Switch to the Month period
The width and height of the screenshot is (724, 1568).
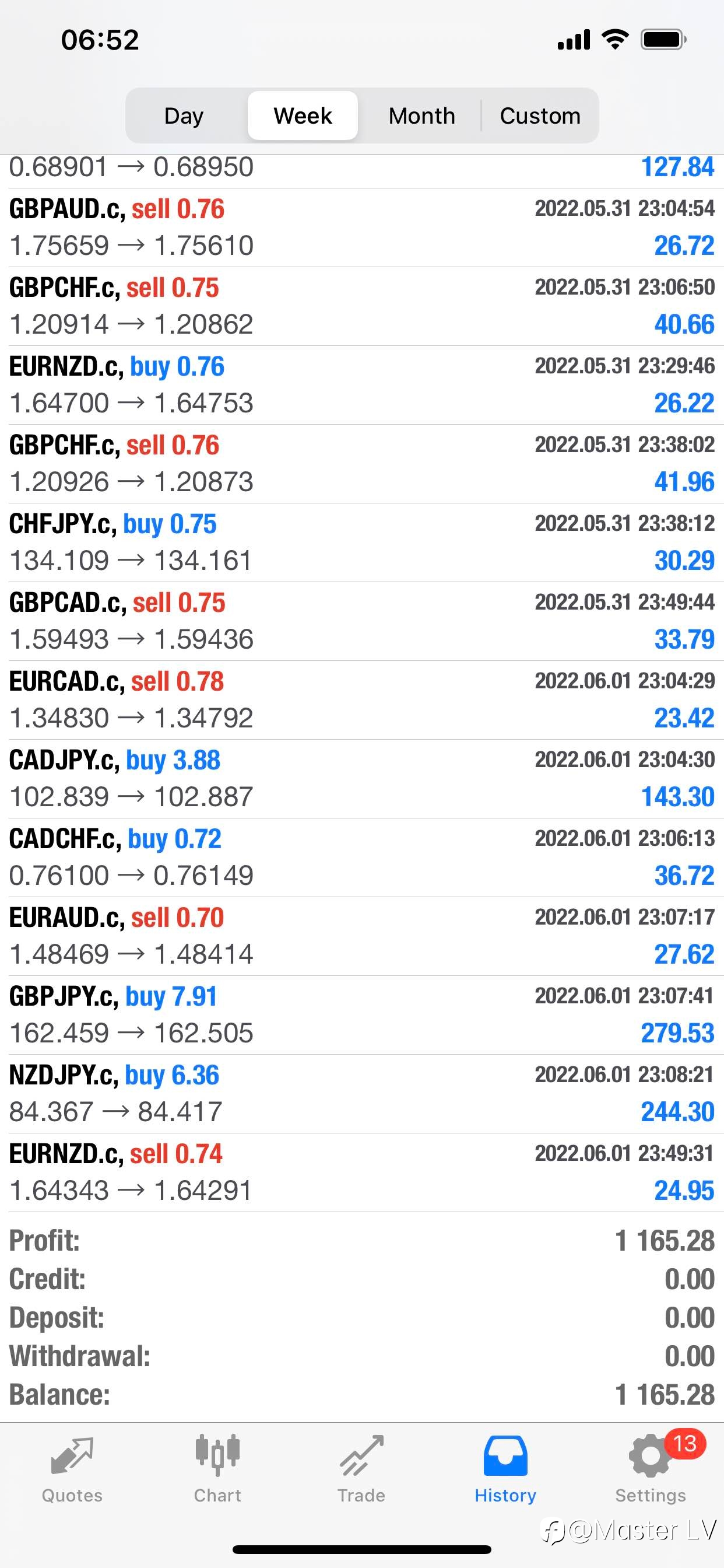[421, 116]
